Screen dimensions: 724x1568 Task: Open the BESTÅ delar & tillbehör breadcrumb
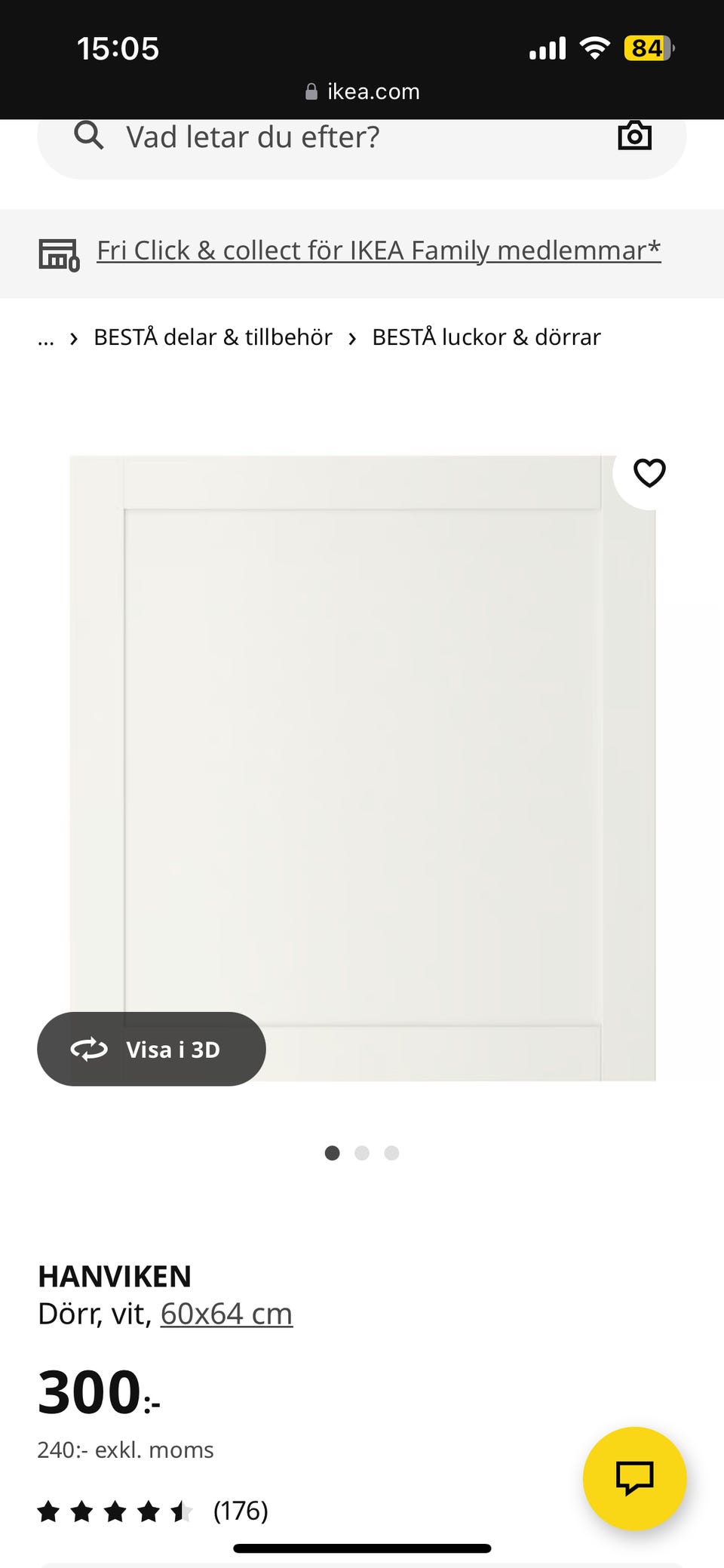[x=212, y=337]
